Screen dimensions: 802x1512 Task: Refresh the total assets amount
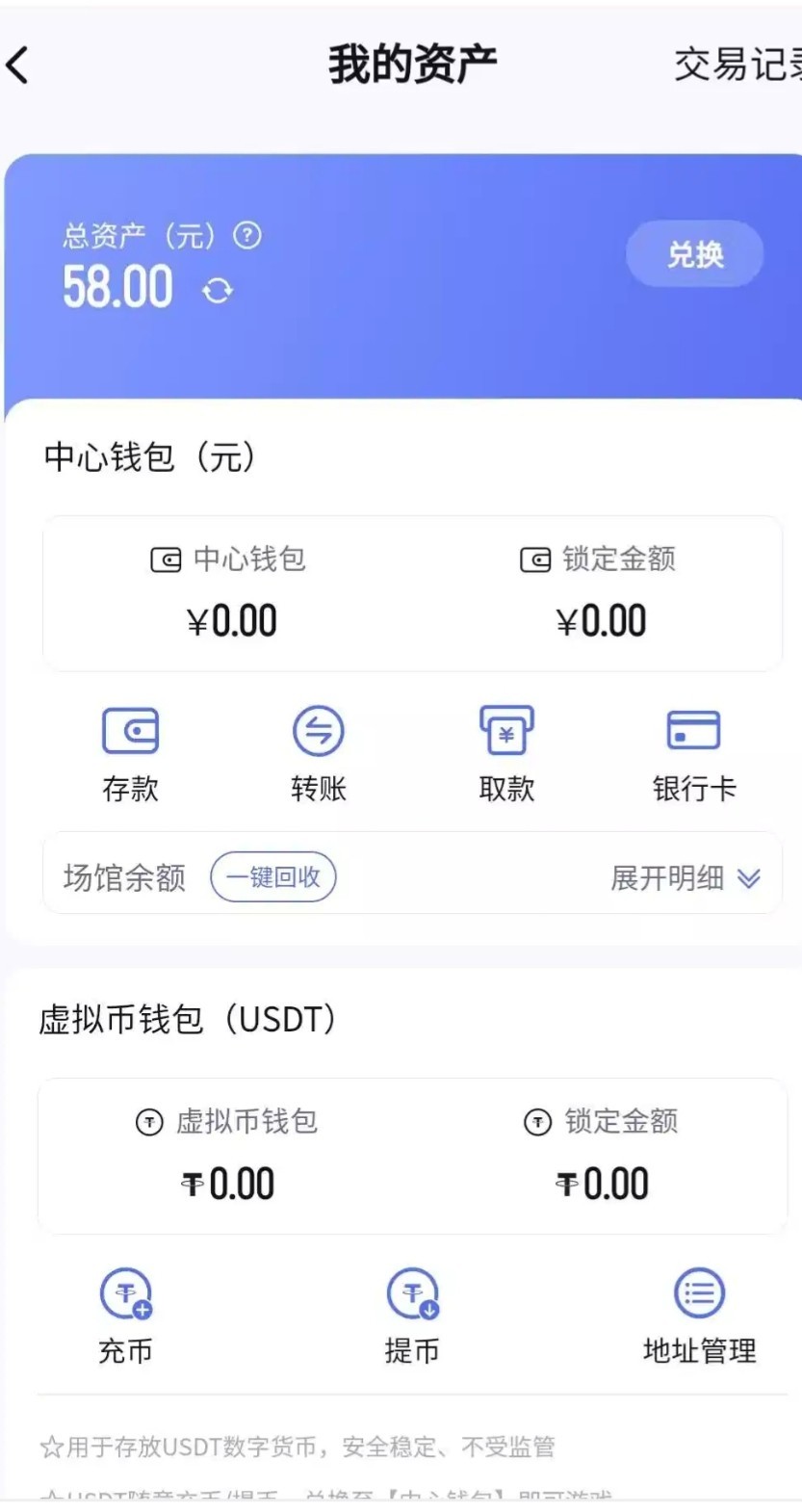(x=218, y=290)
